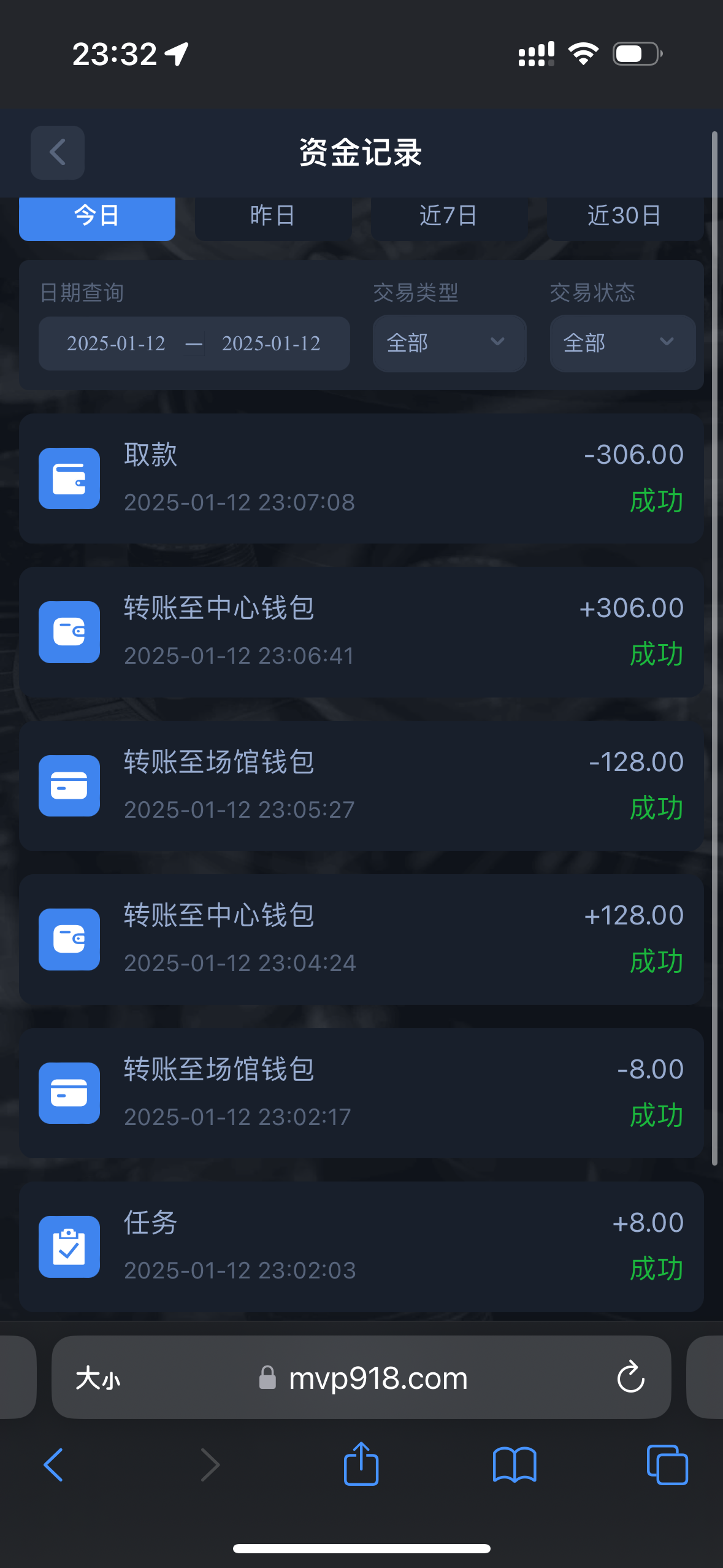Show all open Safari tabs

point(667,1465)
